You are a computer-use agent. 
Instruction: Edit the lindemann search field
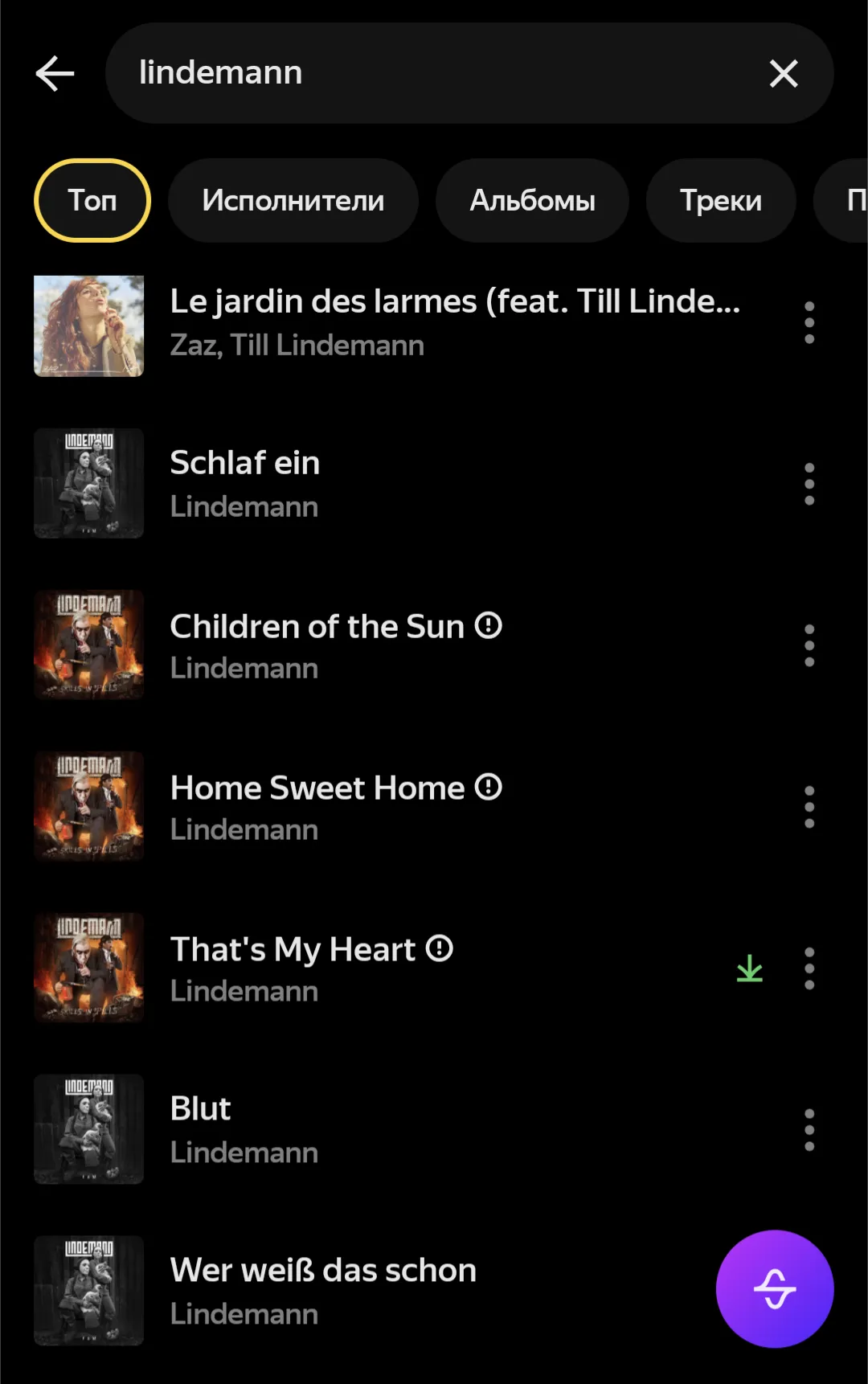click(x=434, y=73)
